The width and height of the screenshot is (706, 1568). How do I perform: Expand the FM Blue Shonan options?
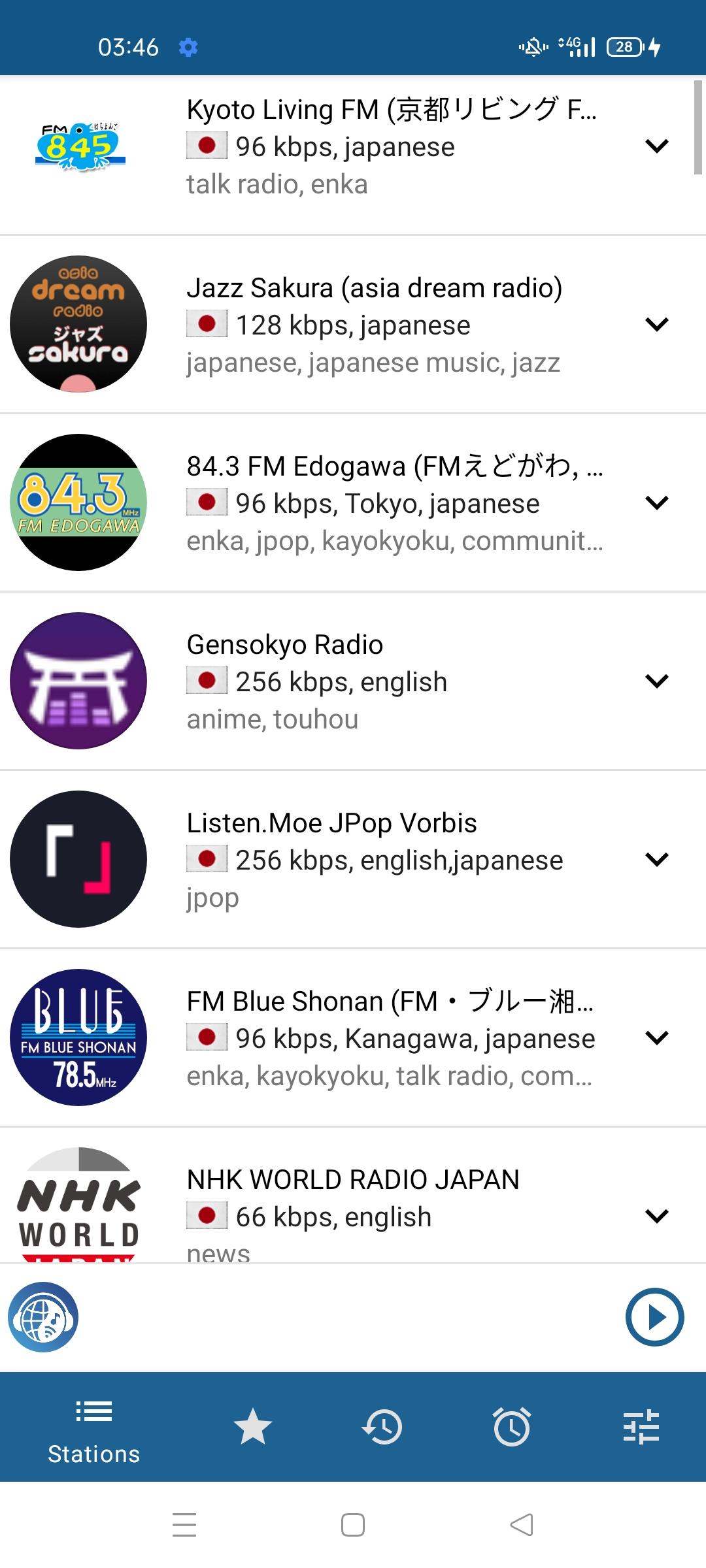point(656,1037)
